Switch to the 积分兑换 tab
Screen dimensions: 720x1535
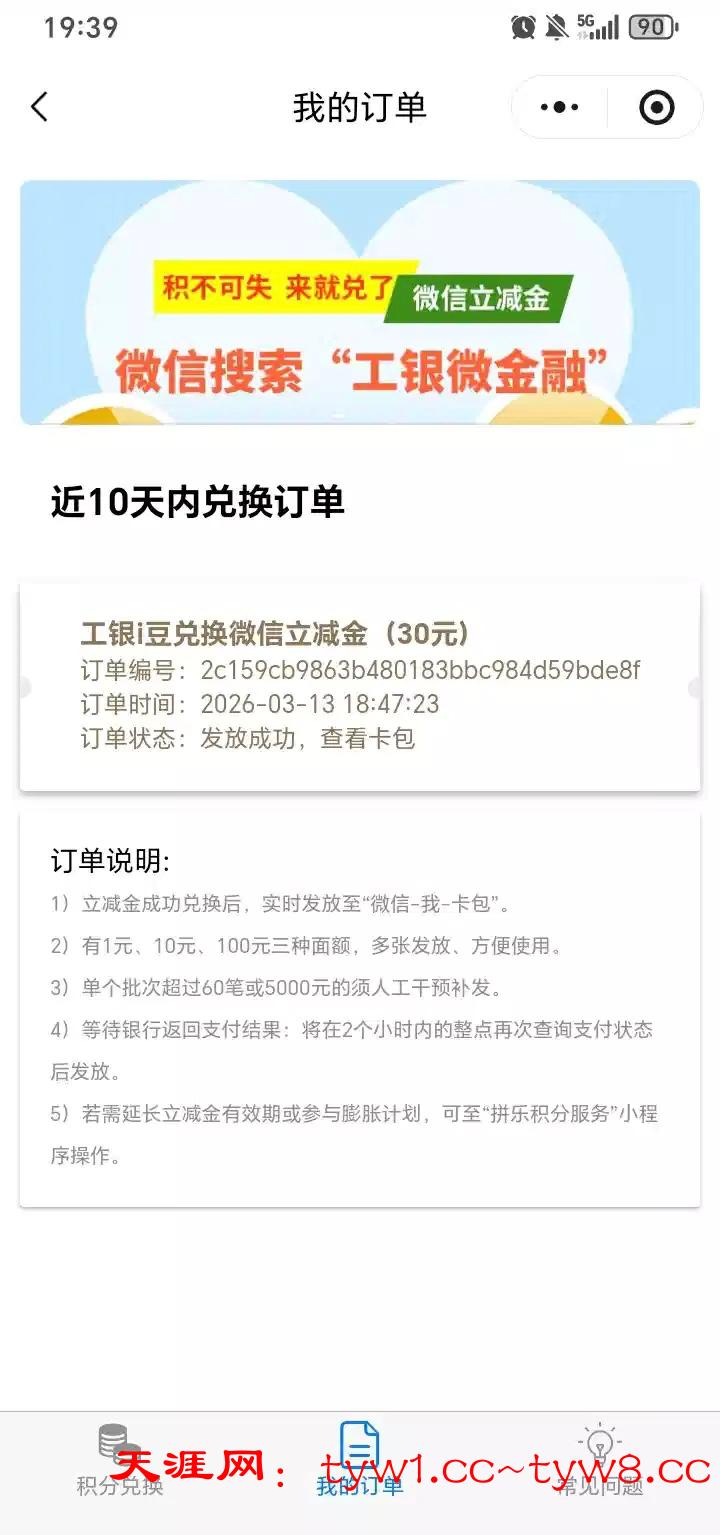click(x=120, y=1460)
